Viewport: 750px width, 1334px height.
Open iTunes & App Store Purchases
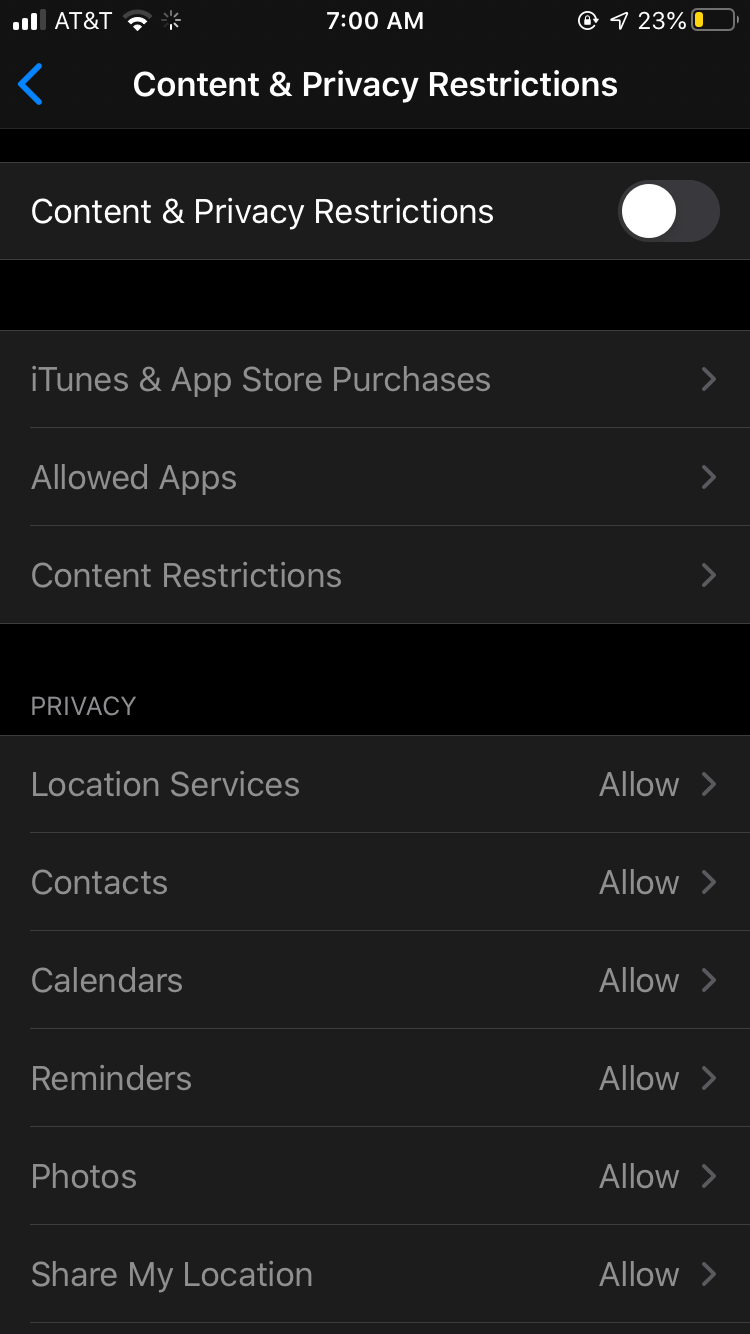pyautogui.click(x=375, y=380)
